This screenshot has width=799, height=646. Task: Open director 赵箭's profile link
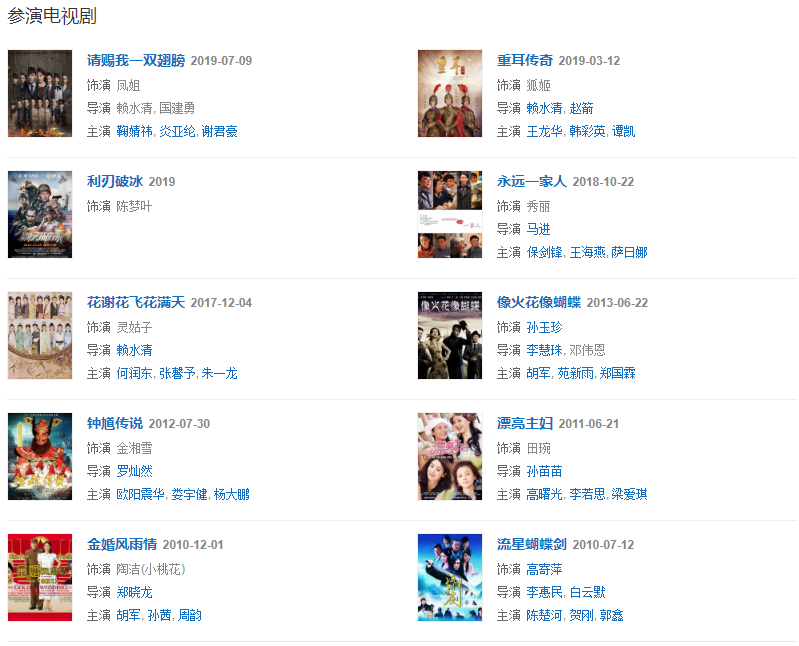[x=581, y=108]
